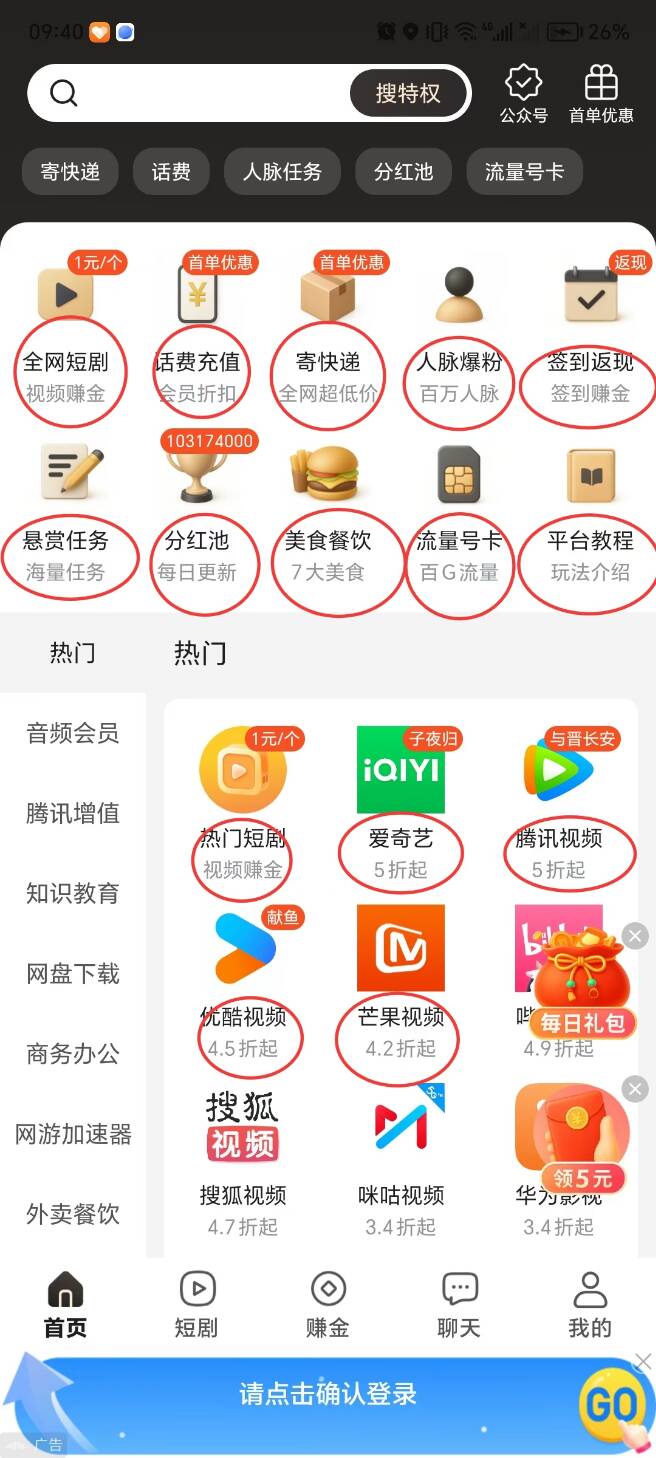Image resolution: width=656 pixels, height=1458 pixels.
Task: Switch to the 赚金 tab
Action: click(327, 1305)
